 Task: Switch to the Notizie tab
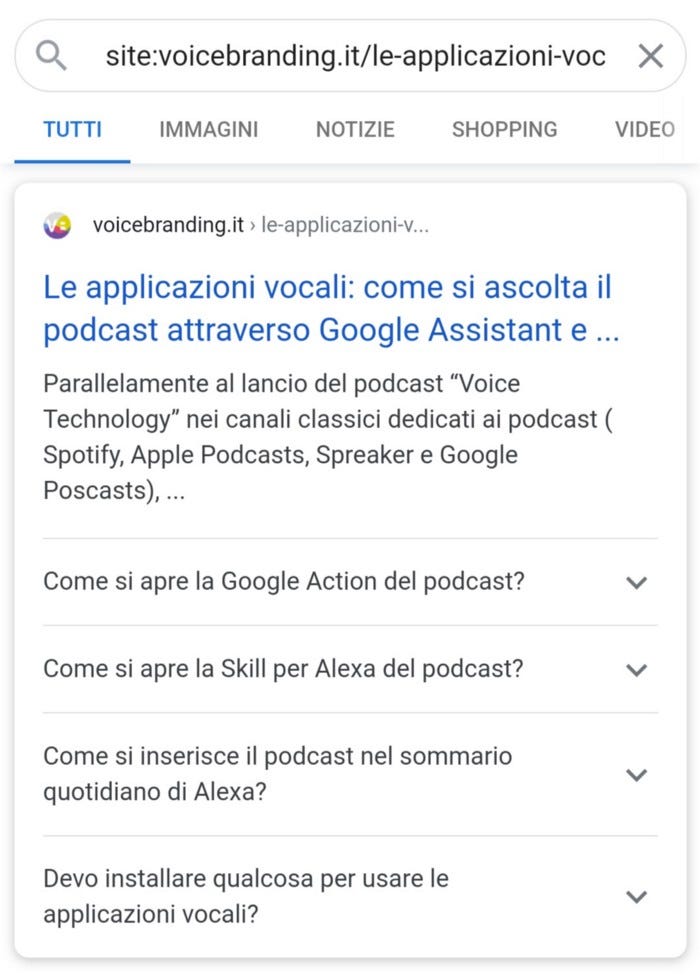355,129
